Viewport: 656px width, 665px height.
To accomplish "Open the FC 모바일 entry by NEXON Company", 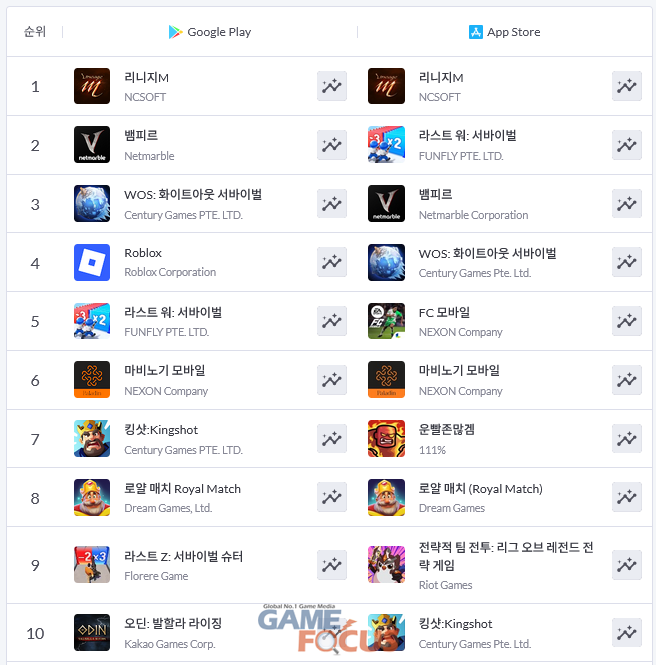I will 444,312.
